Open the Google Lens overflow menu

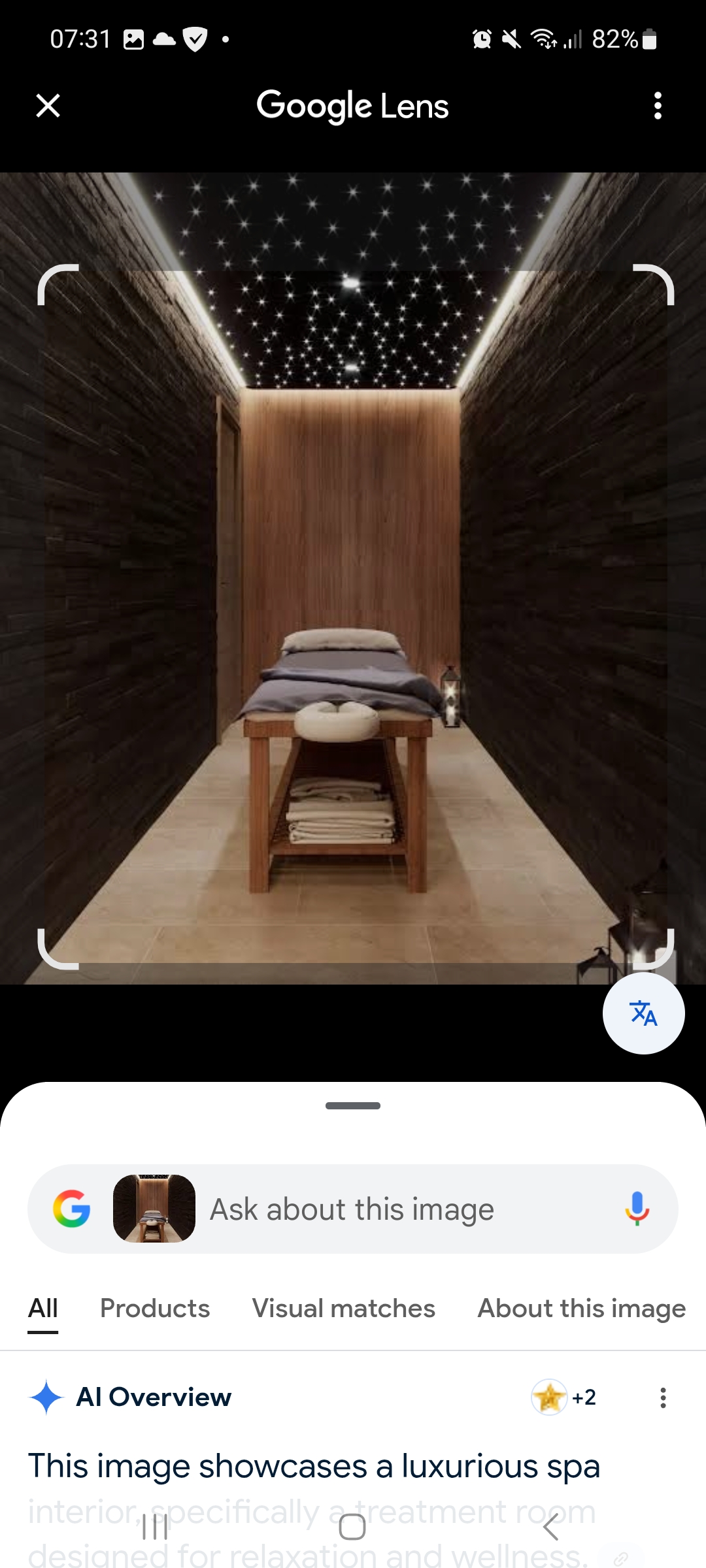point(658,105)
